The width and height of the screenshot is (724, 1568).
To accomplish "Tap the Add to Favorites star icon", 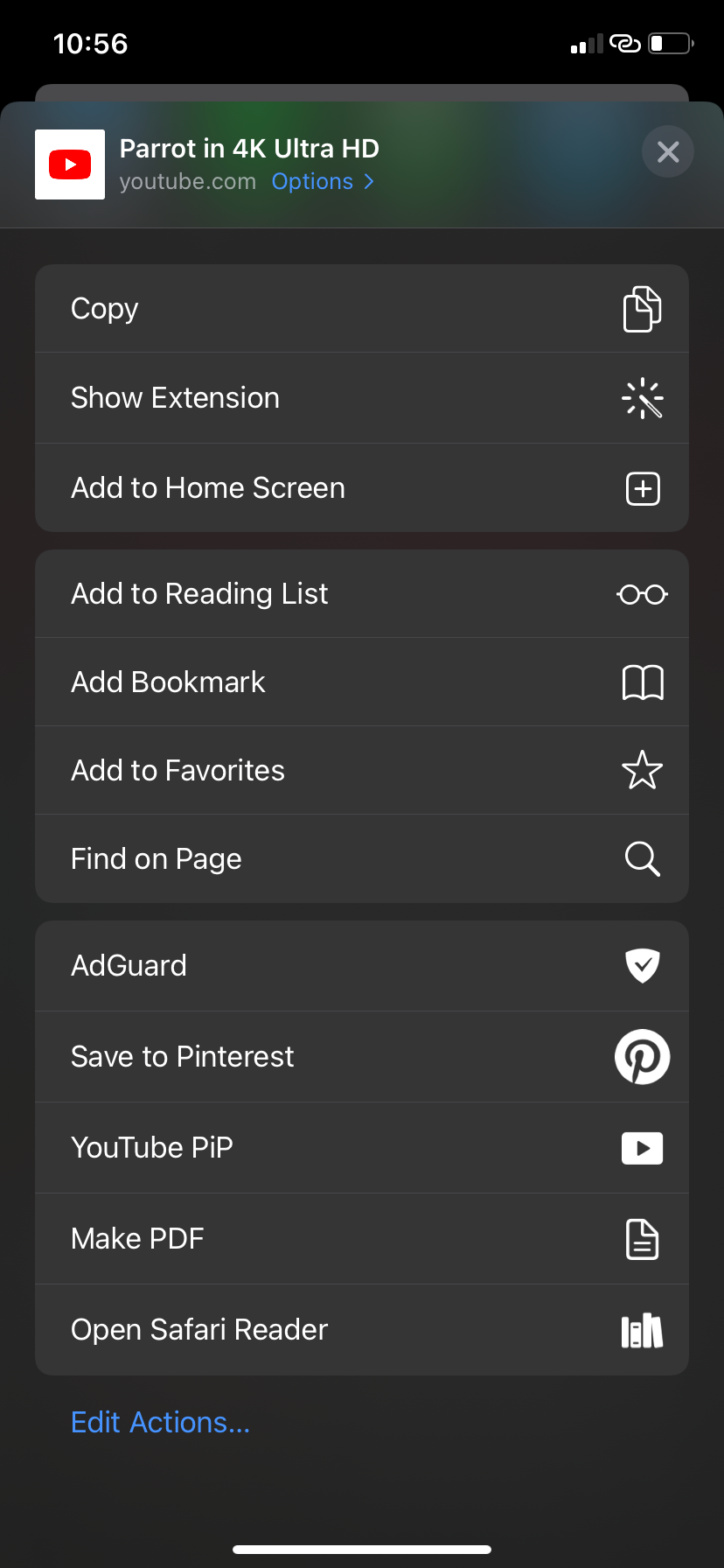I will pyautogui.click(x=642, y=770).
